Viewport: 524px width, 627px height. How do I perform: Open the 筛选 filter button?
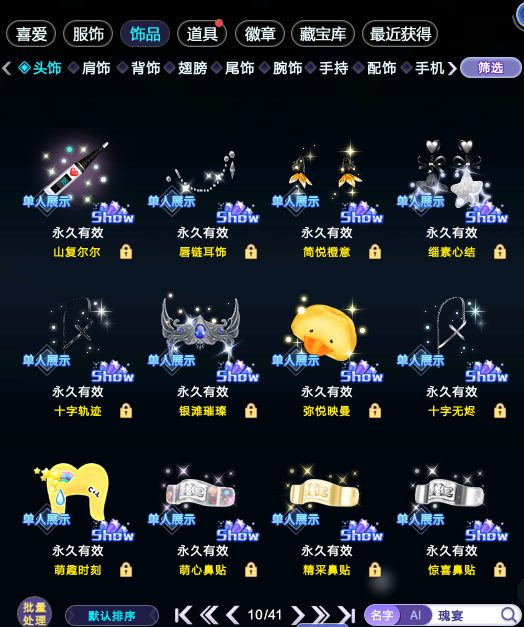[491, 68]
